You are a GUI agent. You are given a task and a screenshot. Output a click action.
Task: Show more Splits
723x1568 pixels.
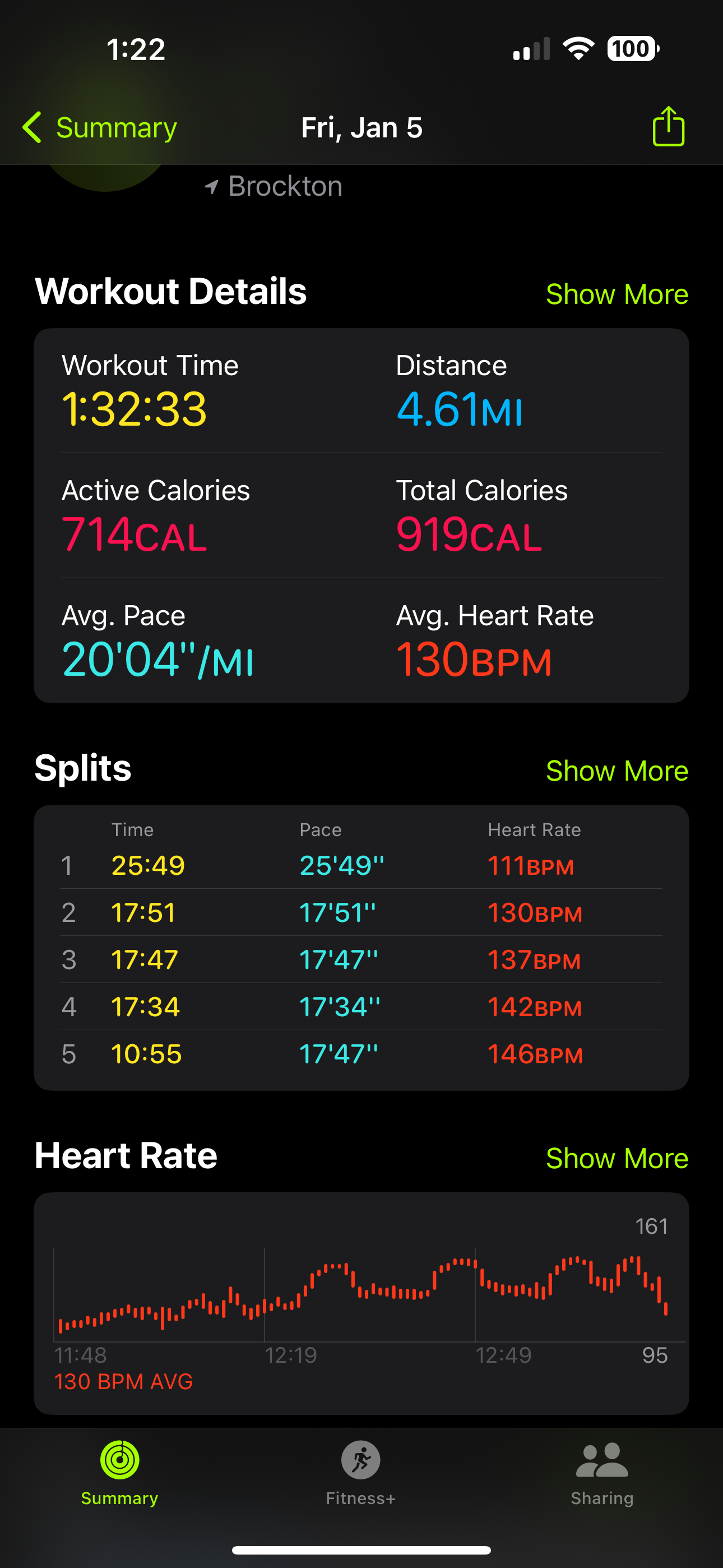(x=617, y=771)
